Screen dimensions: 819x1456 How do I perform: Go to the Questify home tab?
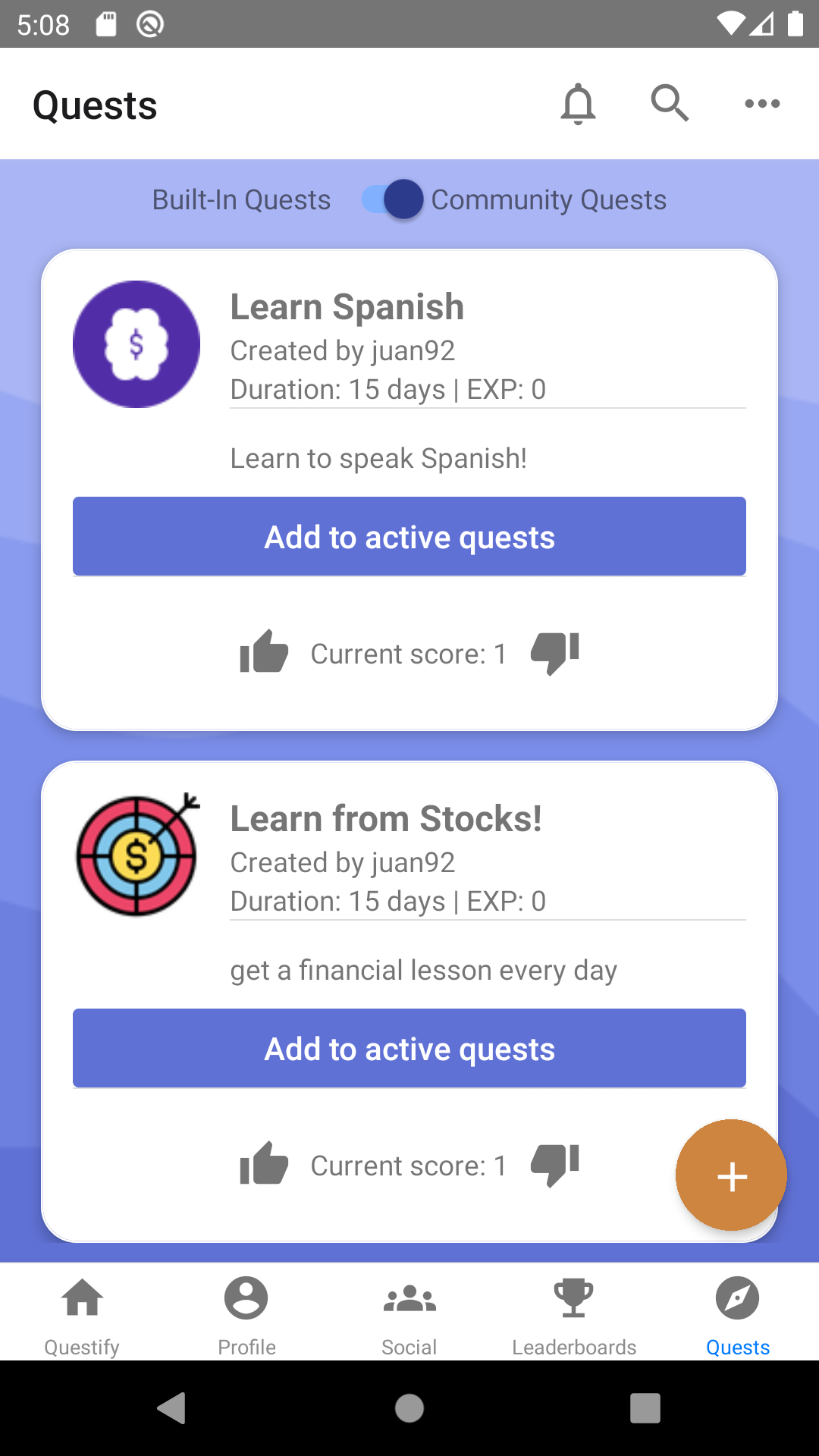click(82, 1312)
